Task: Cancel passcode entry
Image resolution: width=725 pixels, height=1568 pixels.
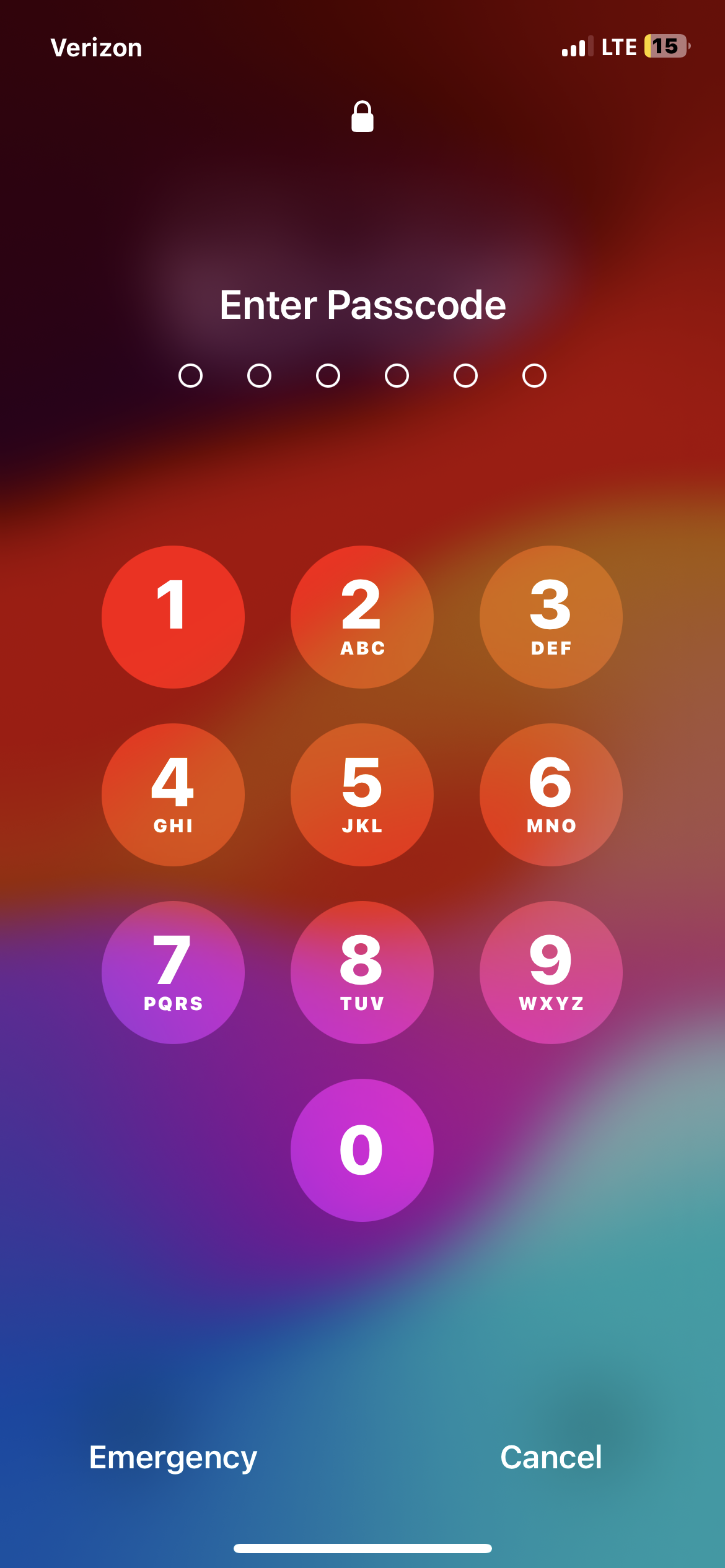Action: (551, 1457)
